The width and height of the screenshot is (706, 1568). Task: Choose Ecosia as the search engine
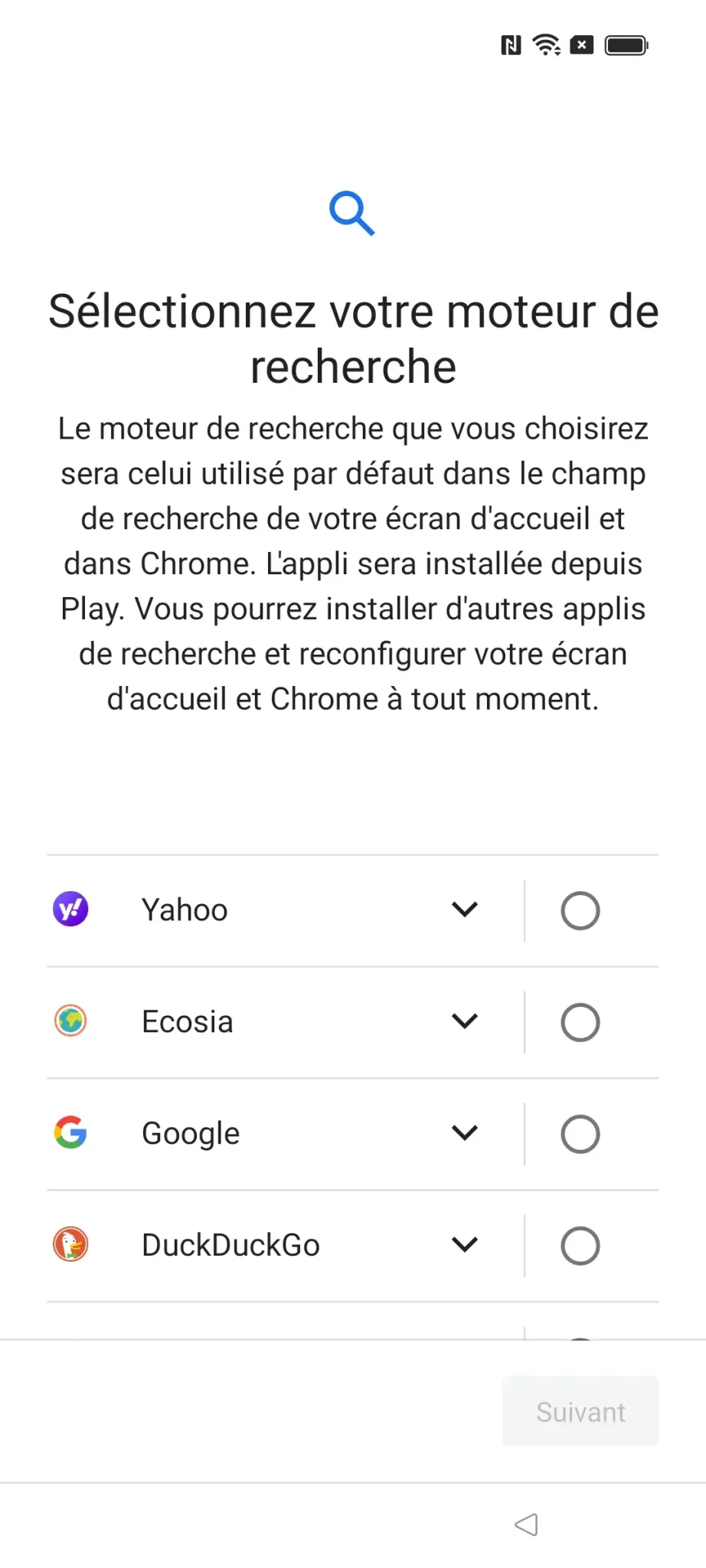(580, 1022)
